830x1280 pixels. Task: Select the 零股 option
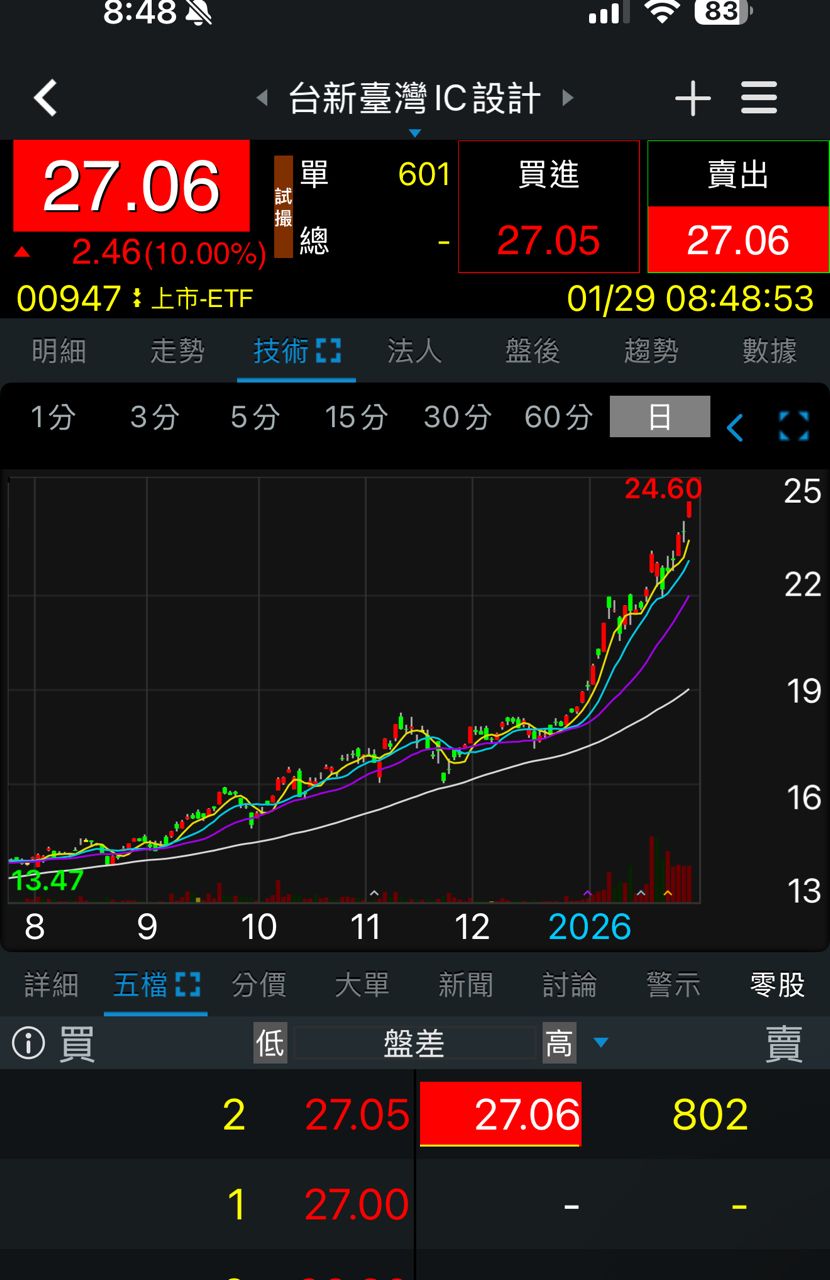(777, 985)
